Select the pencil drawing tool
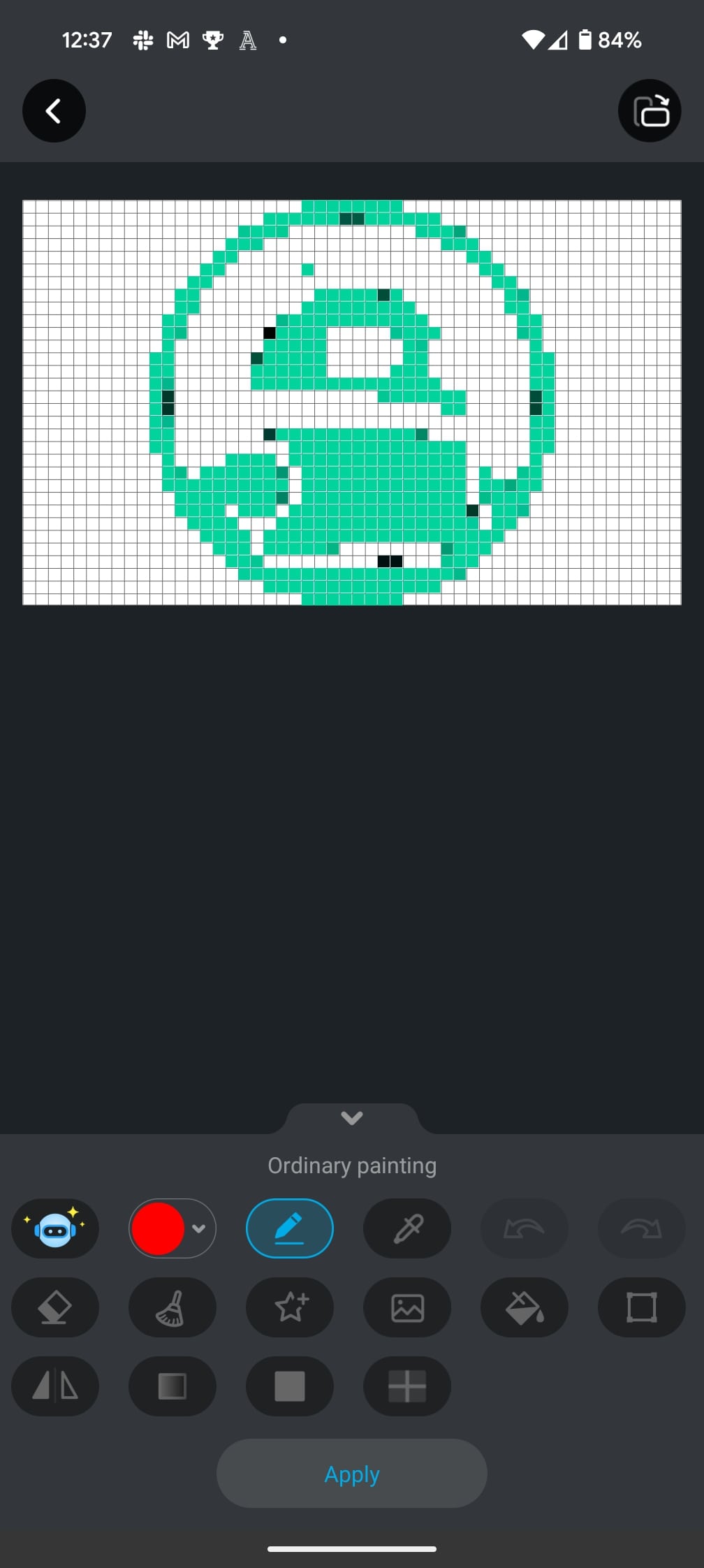This screenshot has width=704, height=1568. coord(289,1228)
